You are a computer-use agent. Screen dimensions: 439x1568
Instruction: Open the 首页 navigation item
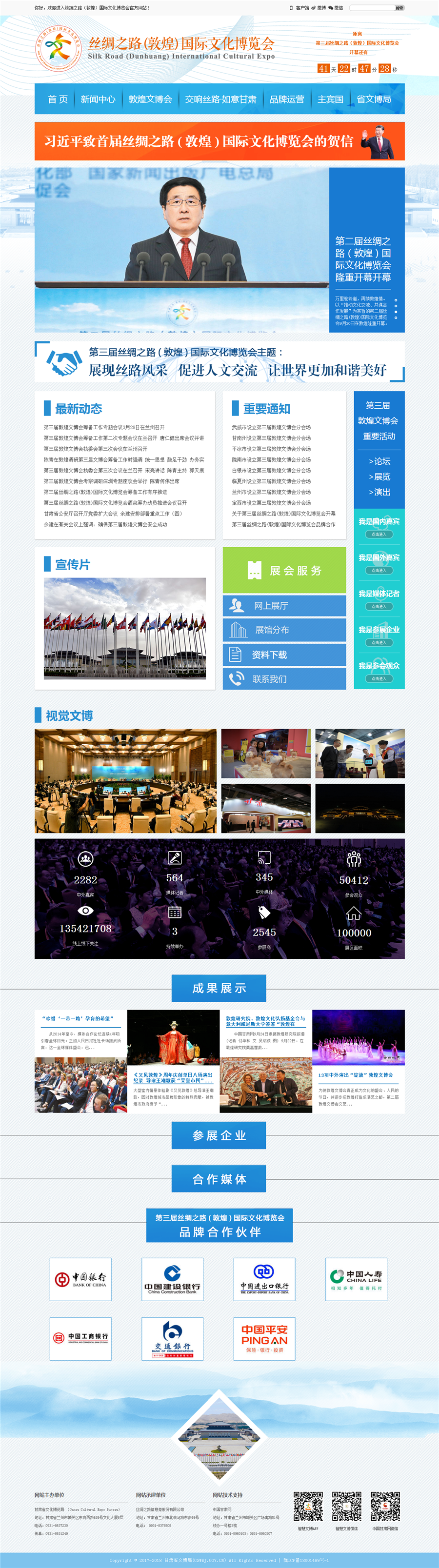(57, 99)
